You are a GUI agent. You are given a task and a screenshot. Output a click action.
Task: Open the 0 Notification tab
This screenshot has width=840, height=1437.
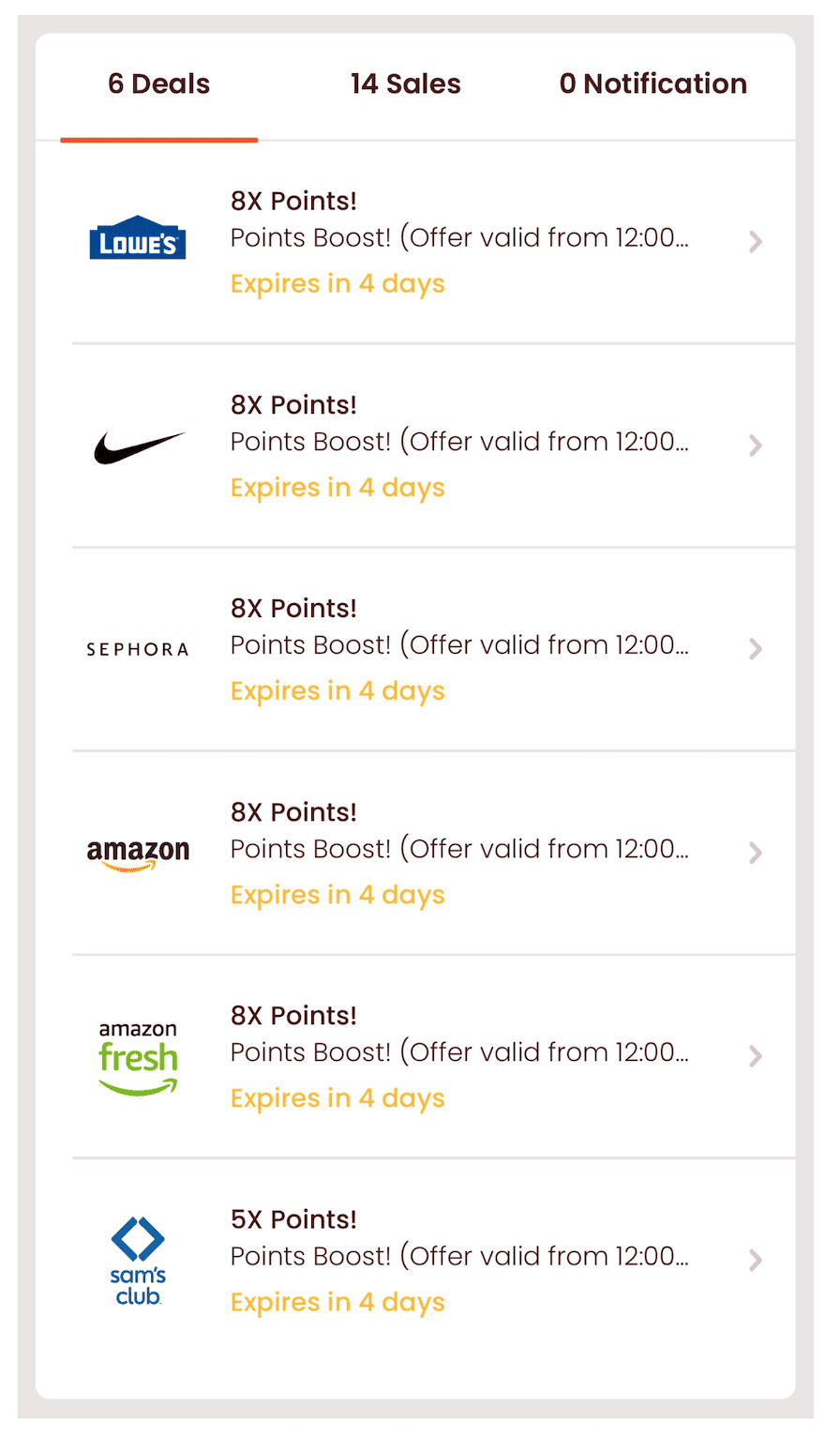coord(652,83)
